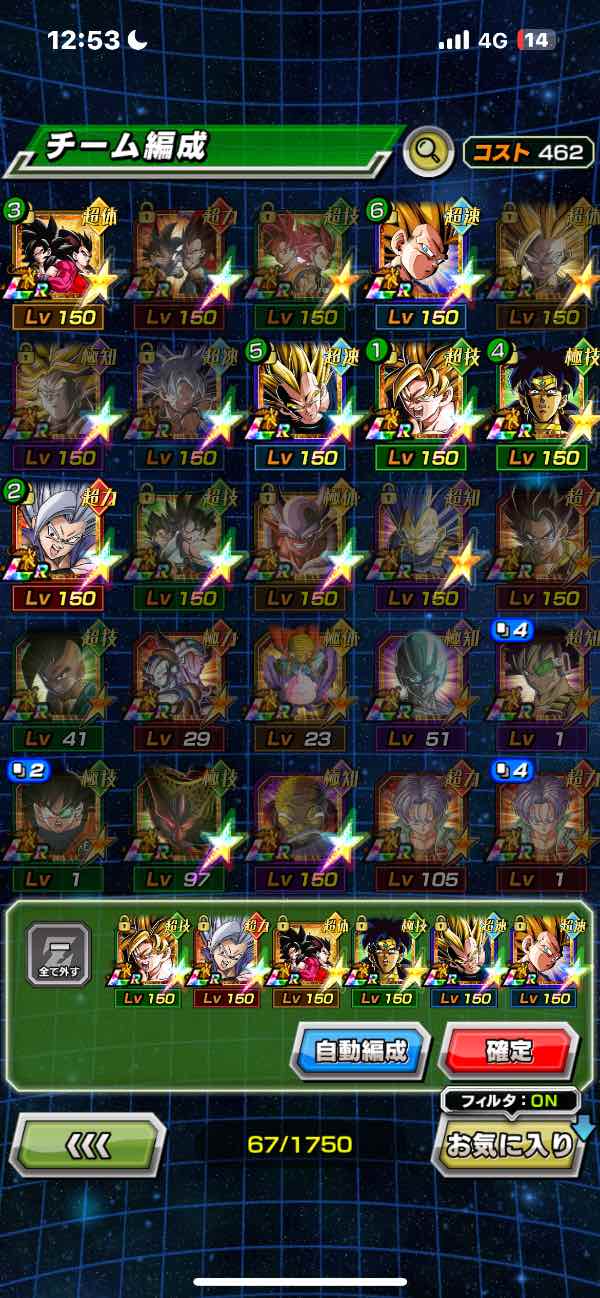
Task: Tap the magnifying glass search icon
Action: point(427,153)
